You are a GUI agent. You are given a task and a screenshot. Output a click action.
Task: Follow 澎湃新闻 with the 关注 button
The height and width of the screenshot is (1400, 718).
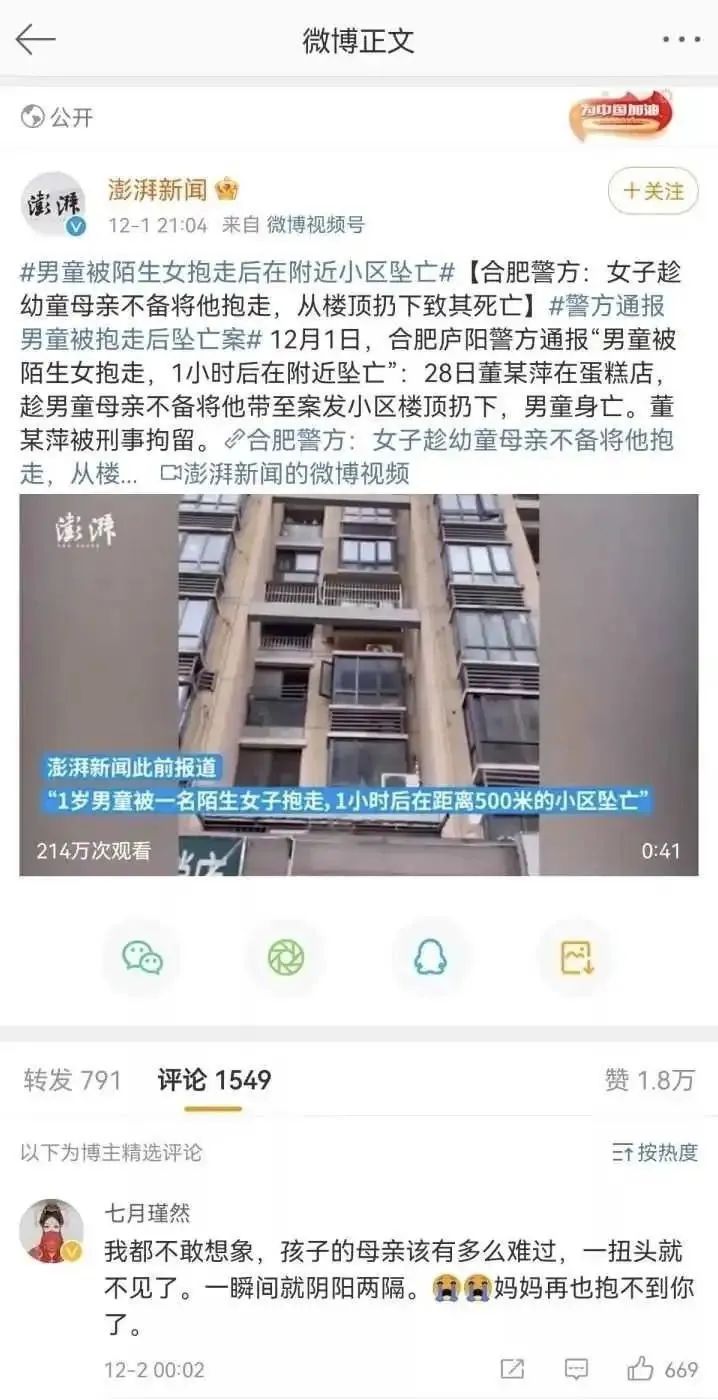653,191
